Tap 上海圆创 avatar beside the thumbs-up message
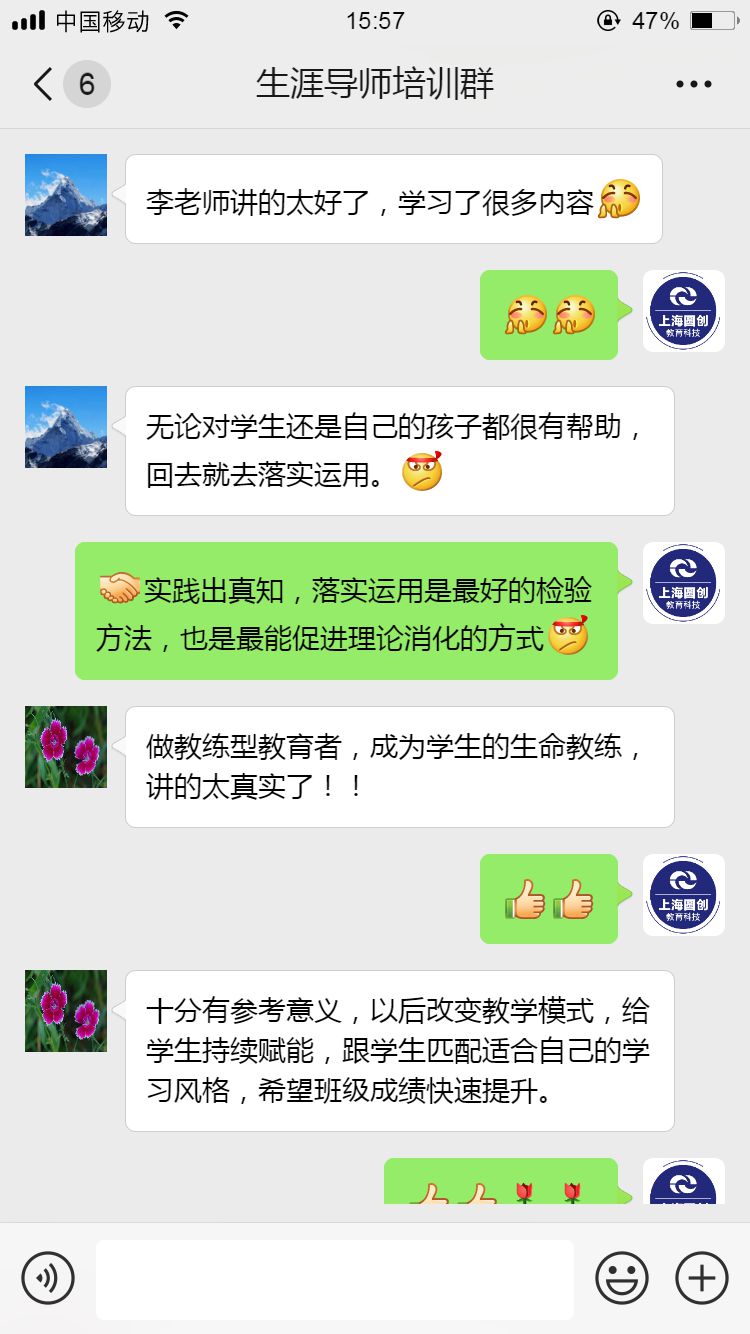 (684, 895)
